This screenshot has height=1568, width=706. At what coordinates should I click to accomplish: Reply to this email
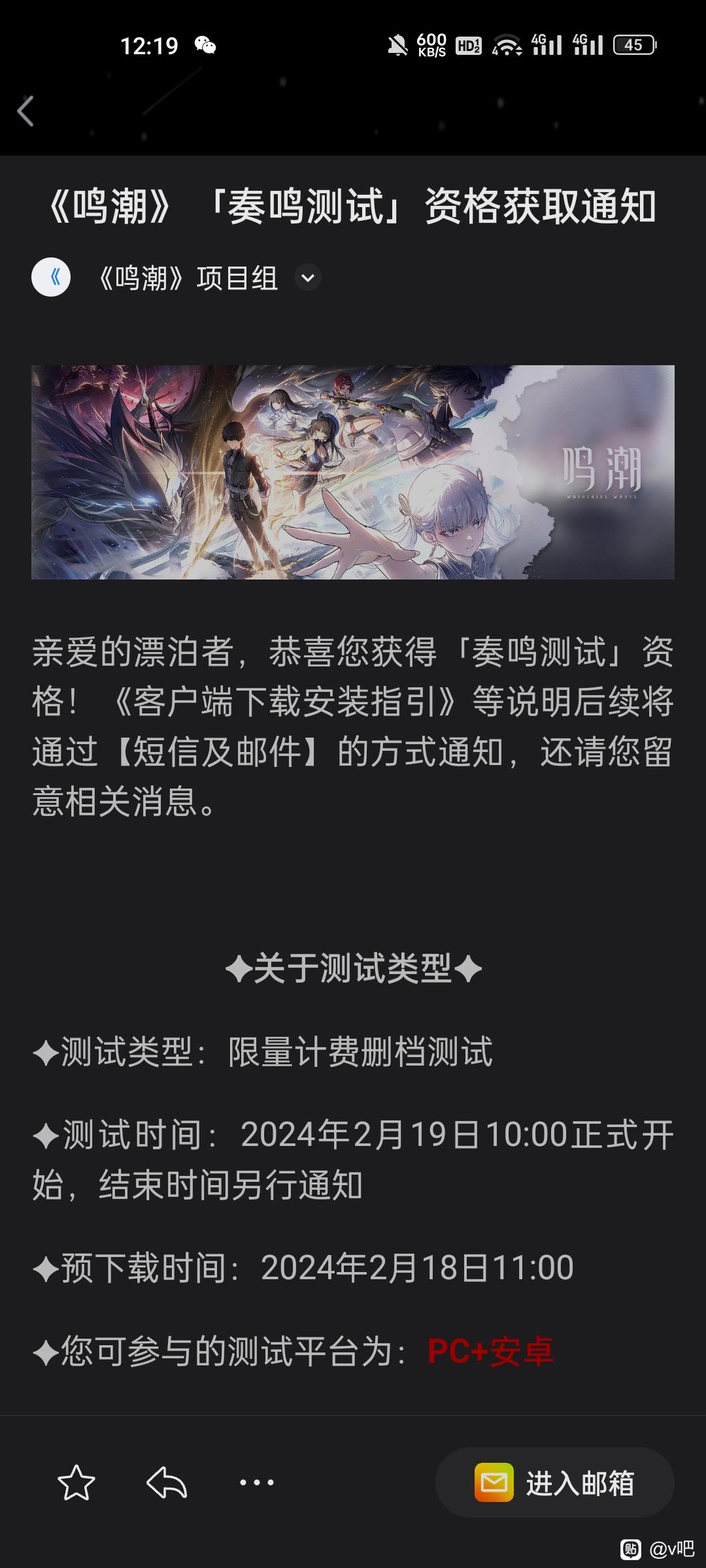[167, 1482]
